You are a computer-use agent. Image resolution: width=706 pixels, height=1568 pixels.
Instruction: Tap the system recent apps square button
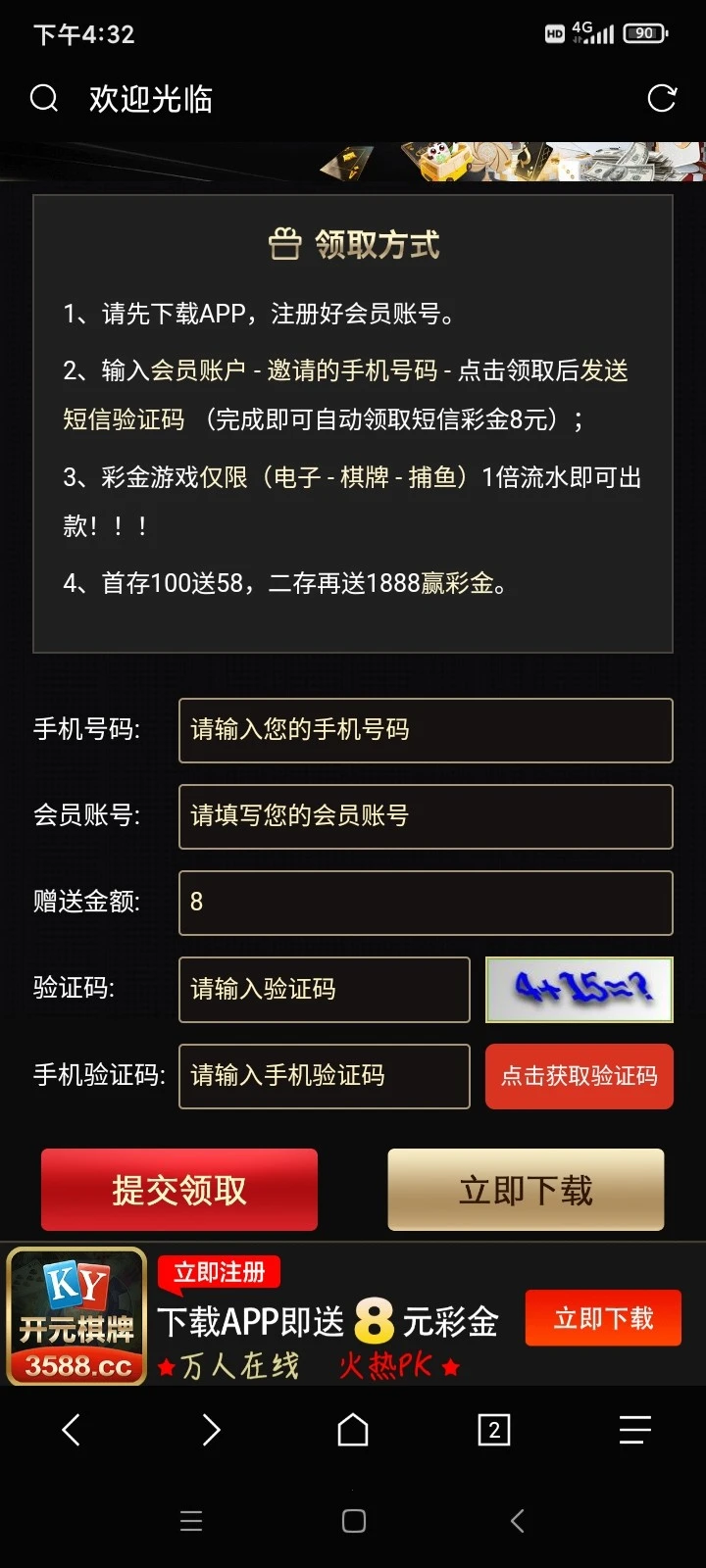[x=353, y=1521]
